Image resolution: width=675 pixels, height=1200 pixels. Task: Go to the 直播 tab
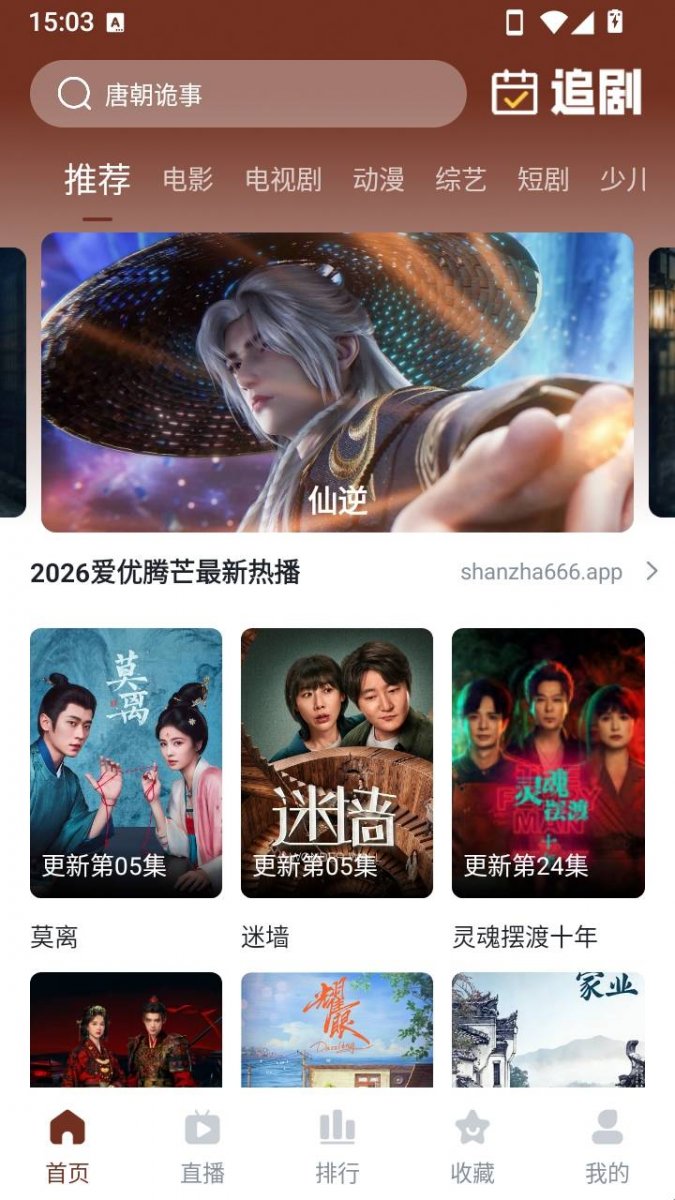pos(202,1146)
